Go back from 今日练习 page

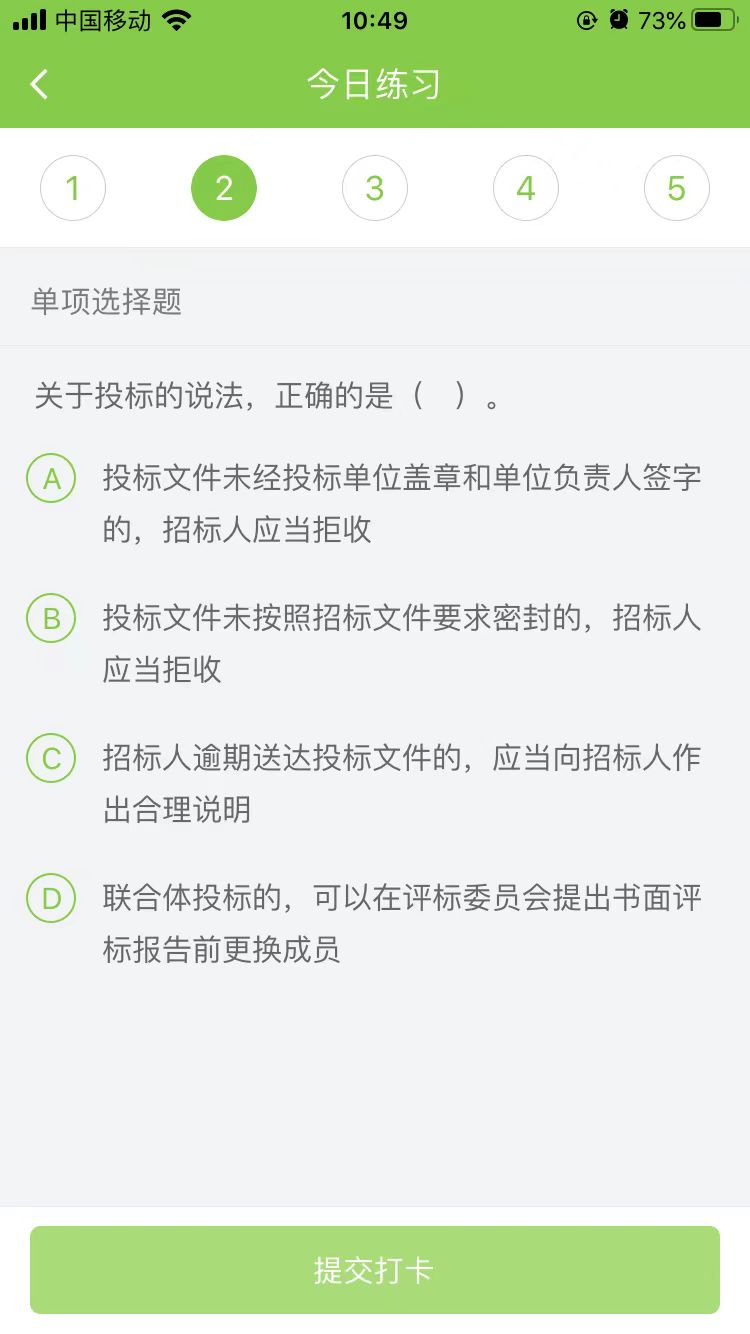(40, 85)
